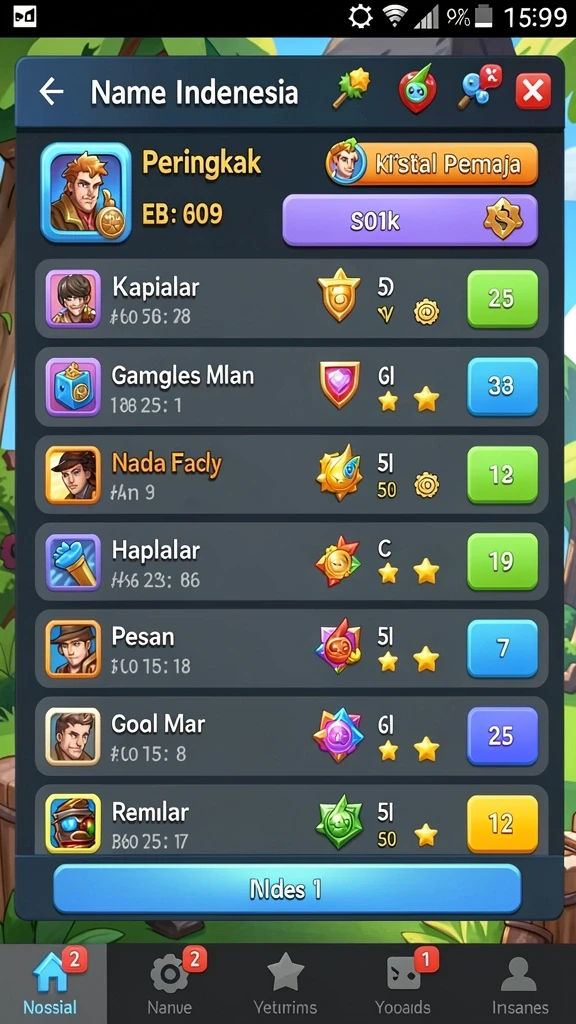
Task: Tap the blue Nldes 1 button
Action: coord(287,889)
